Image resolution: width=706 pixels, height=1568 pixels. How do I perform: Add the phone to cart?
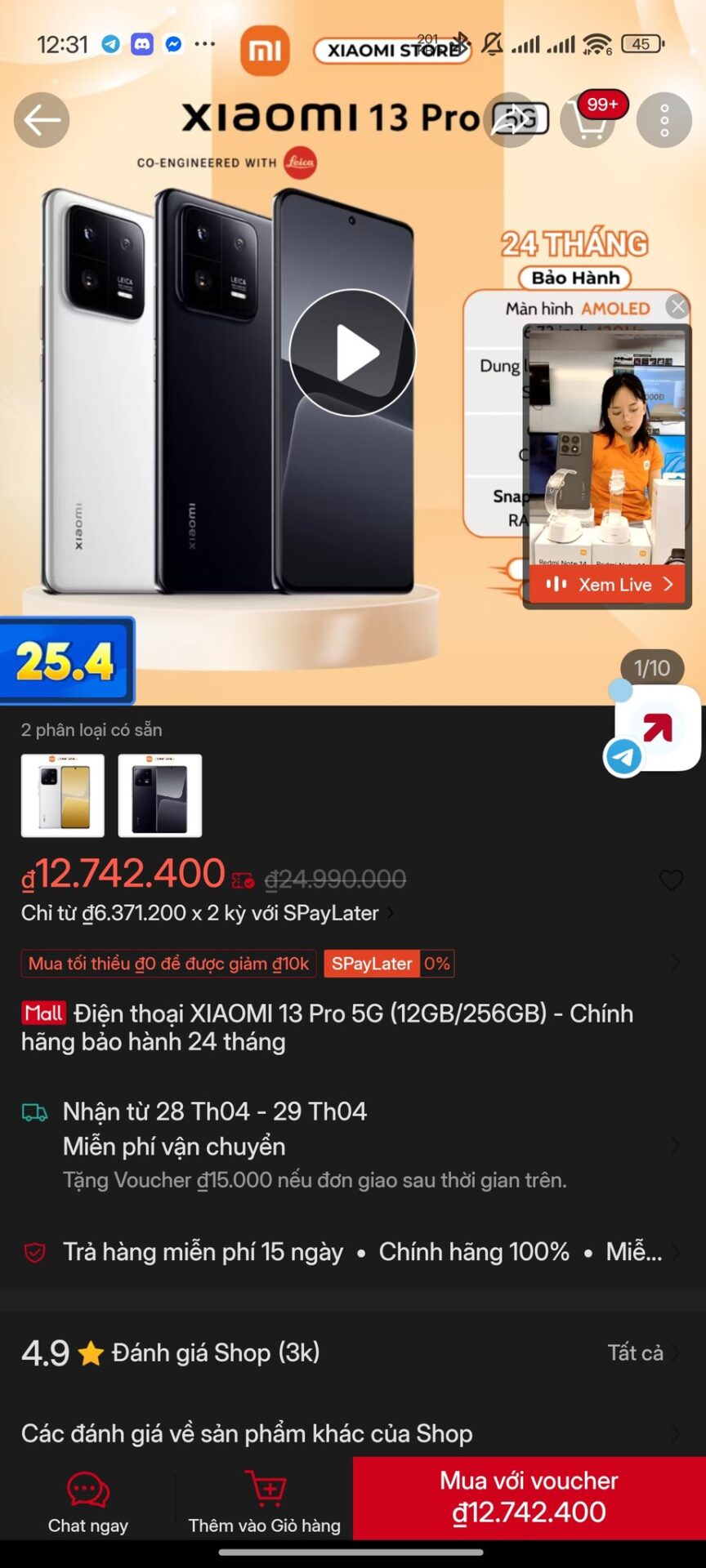click(265, 1501)
